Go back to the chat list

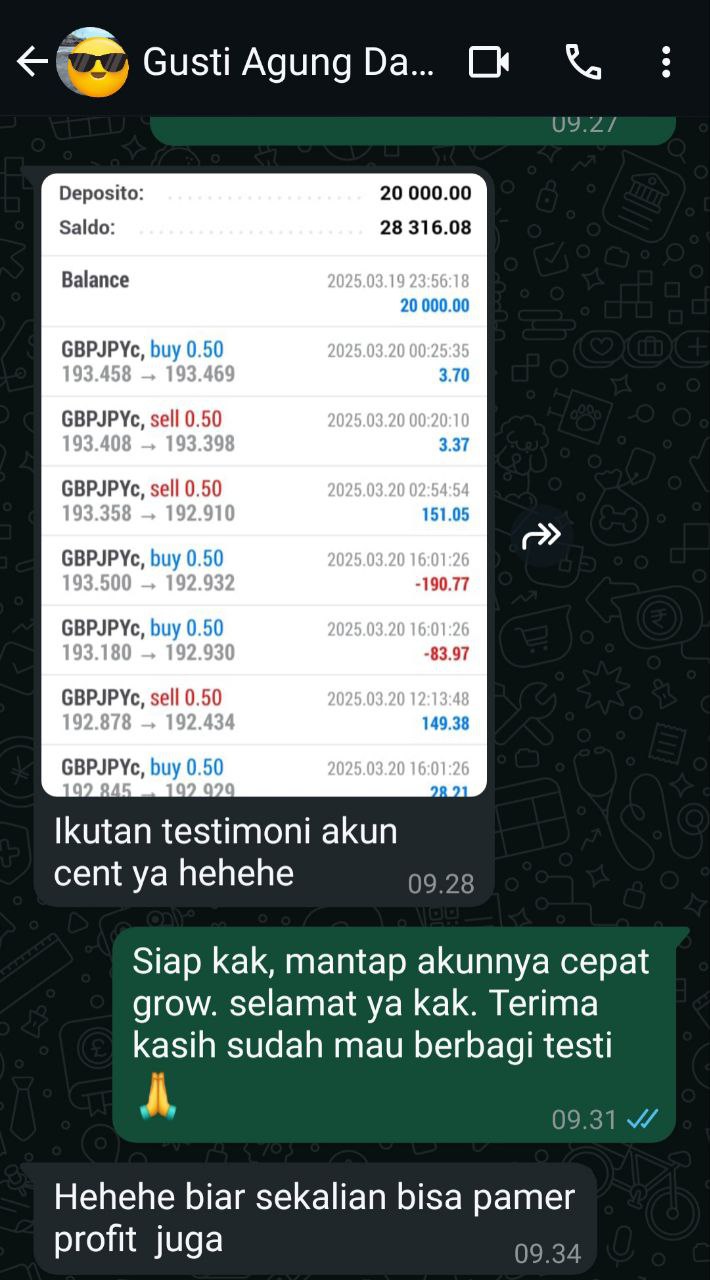point(32,63)
